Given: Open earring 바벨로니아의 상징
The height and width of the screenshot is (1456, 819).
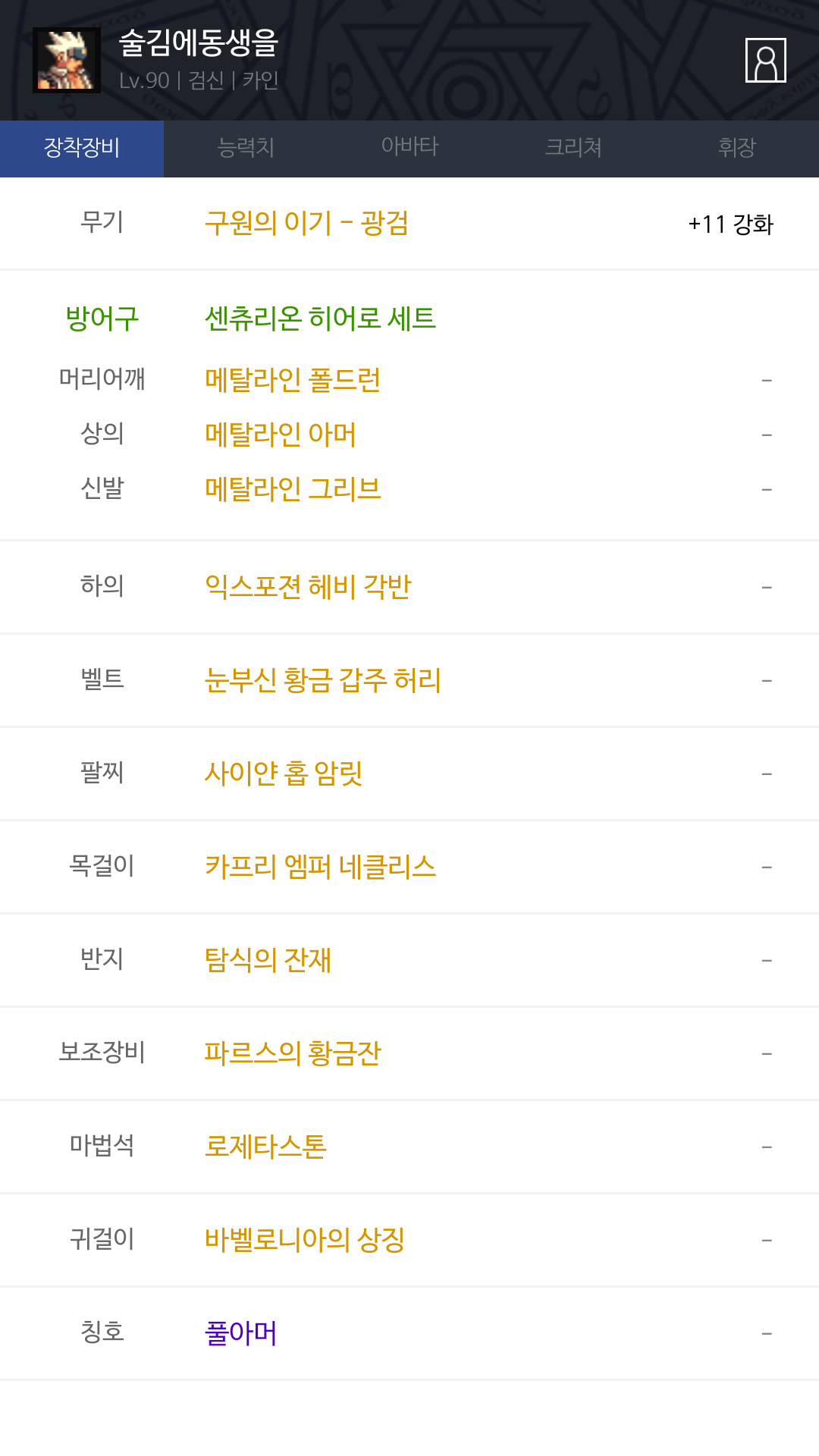Looking at the screenshot, I should (x=305, y=1240).
